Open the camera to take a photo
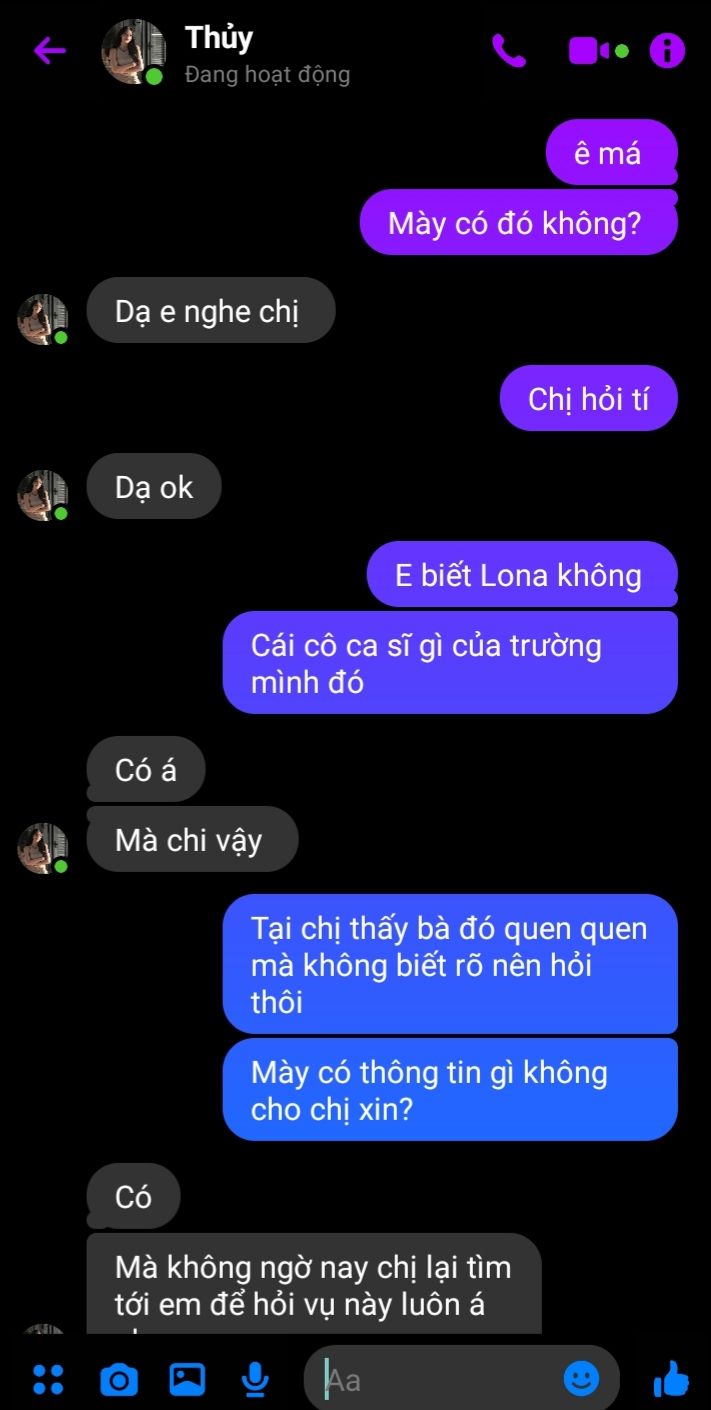 118,1380
